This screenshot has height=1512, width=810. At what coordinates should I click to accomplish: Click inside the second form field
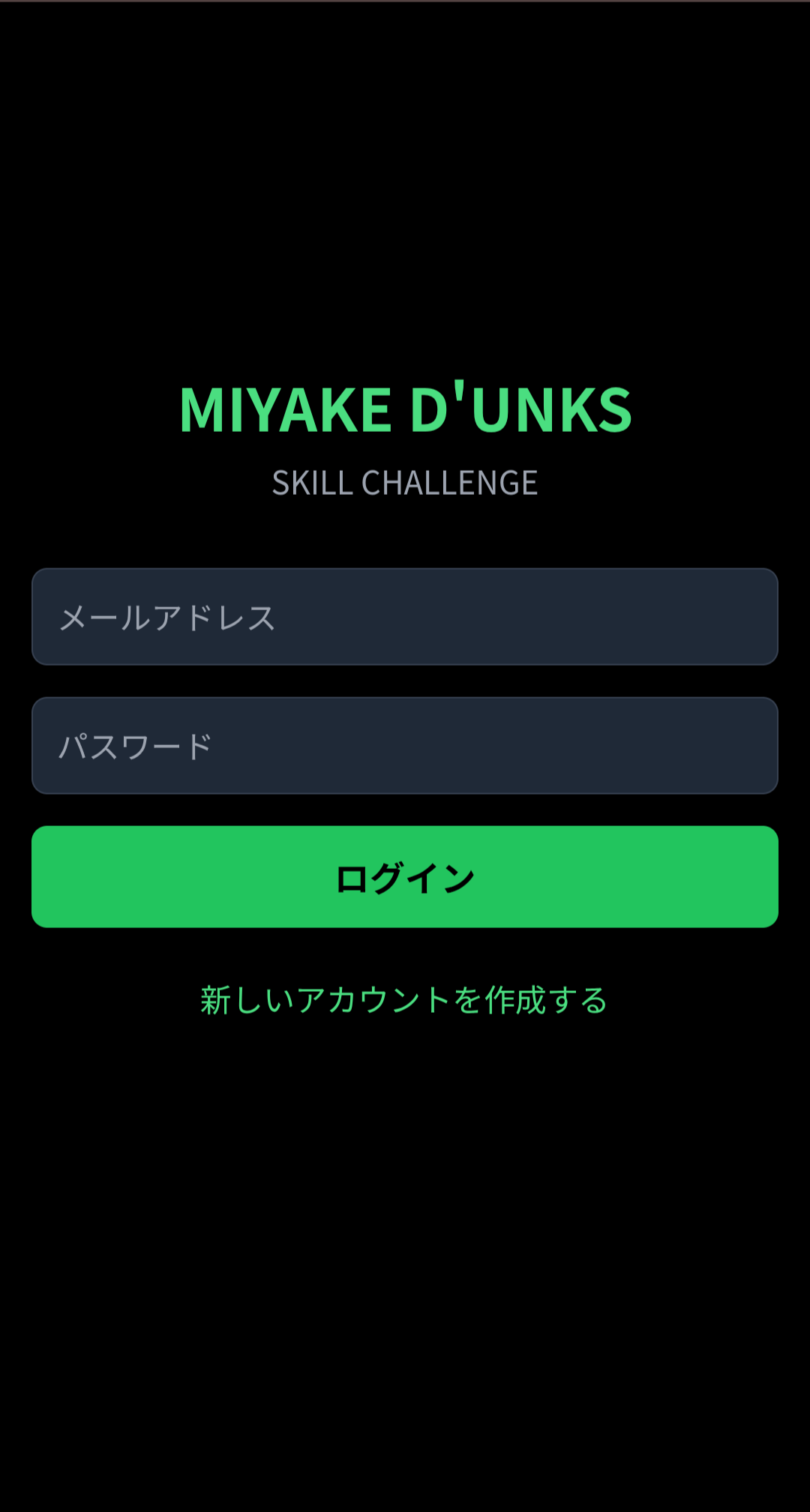pyautogui.click(x=405, y=745)
